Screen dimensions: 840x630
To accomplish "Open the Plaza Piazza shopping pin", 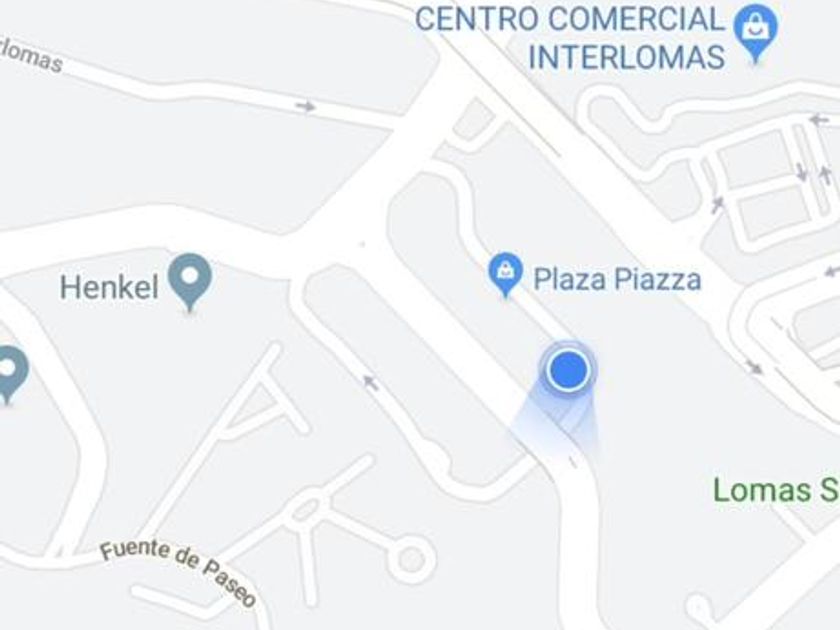I will click(x=506, y=272).
